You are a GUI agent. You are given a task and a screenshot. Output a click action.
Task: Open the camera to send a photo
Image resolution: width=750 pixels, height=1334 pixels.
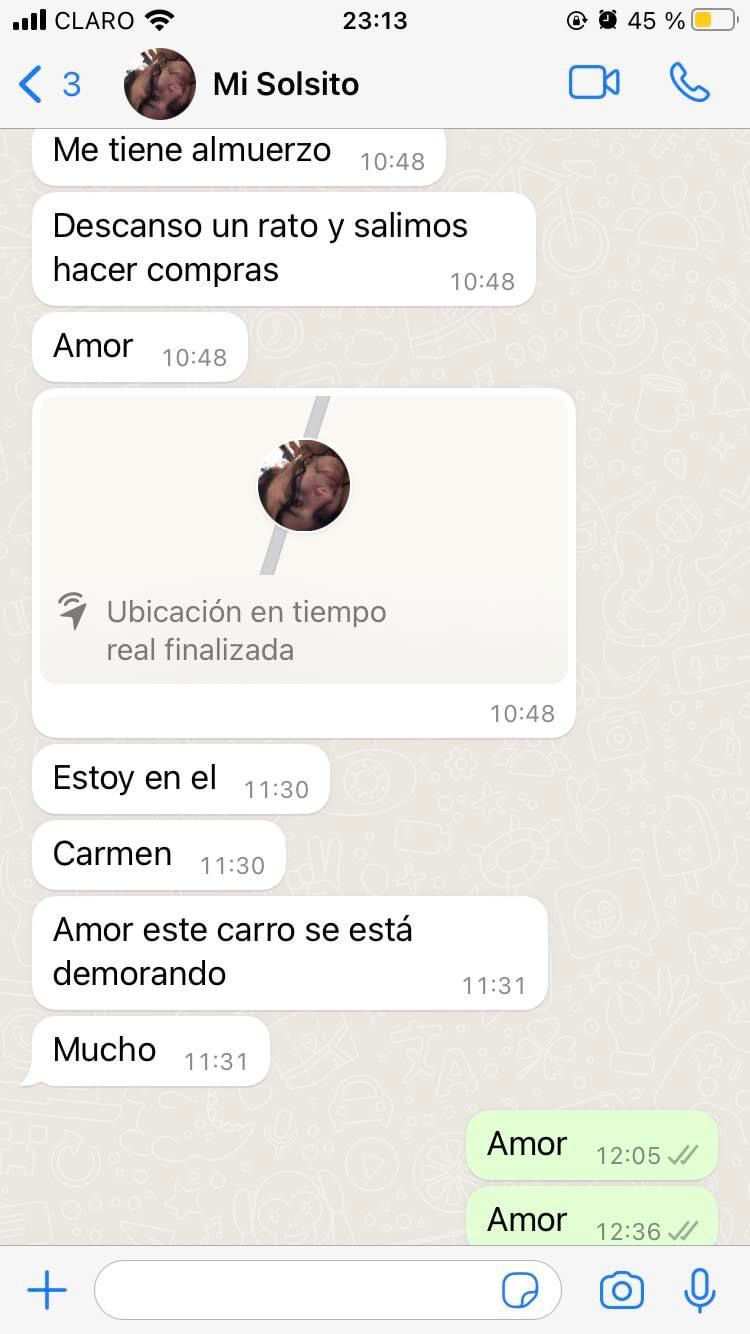621,1291
